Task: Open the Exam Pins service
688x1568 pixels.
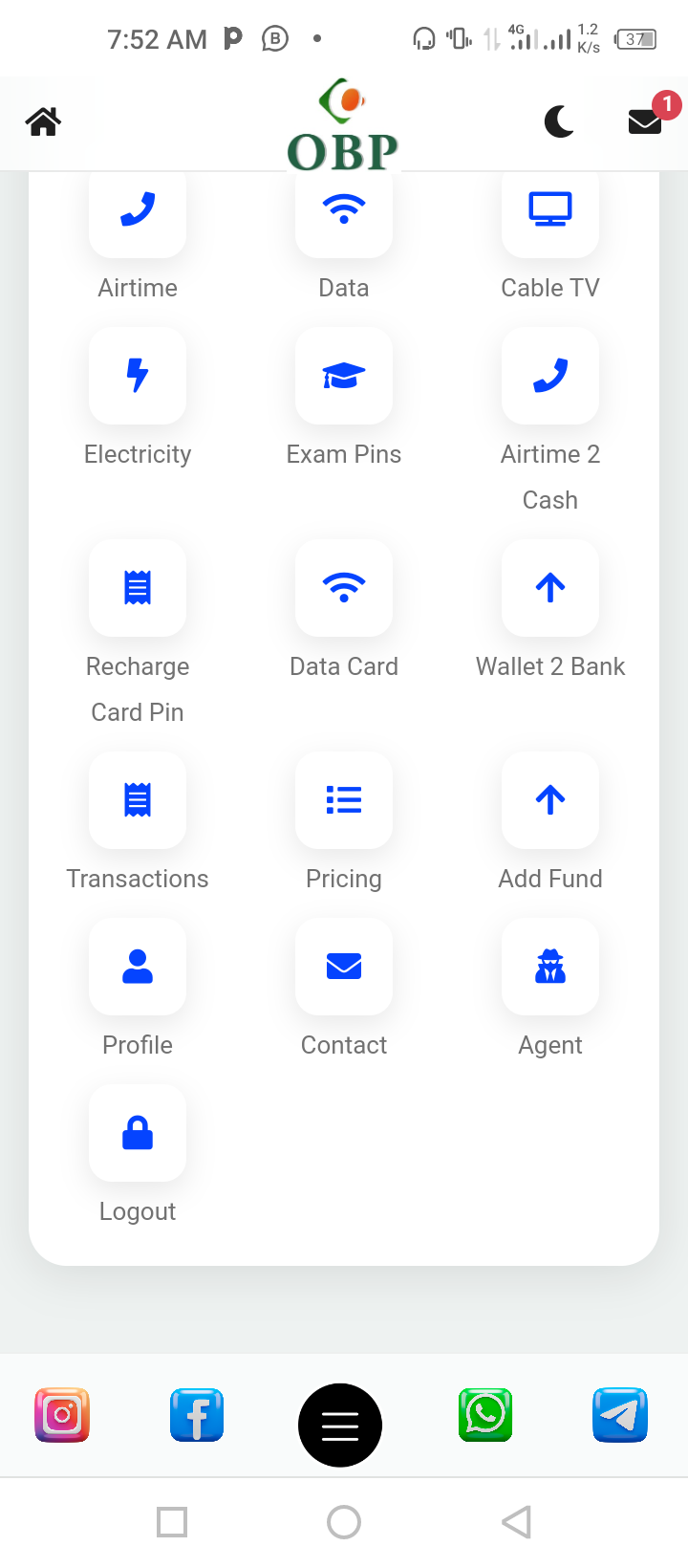Action: coord(344,376)
